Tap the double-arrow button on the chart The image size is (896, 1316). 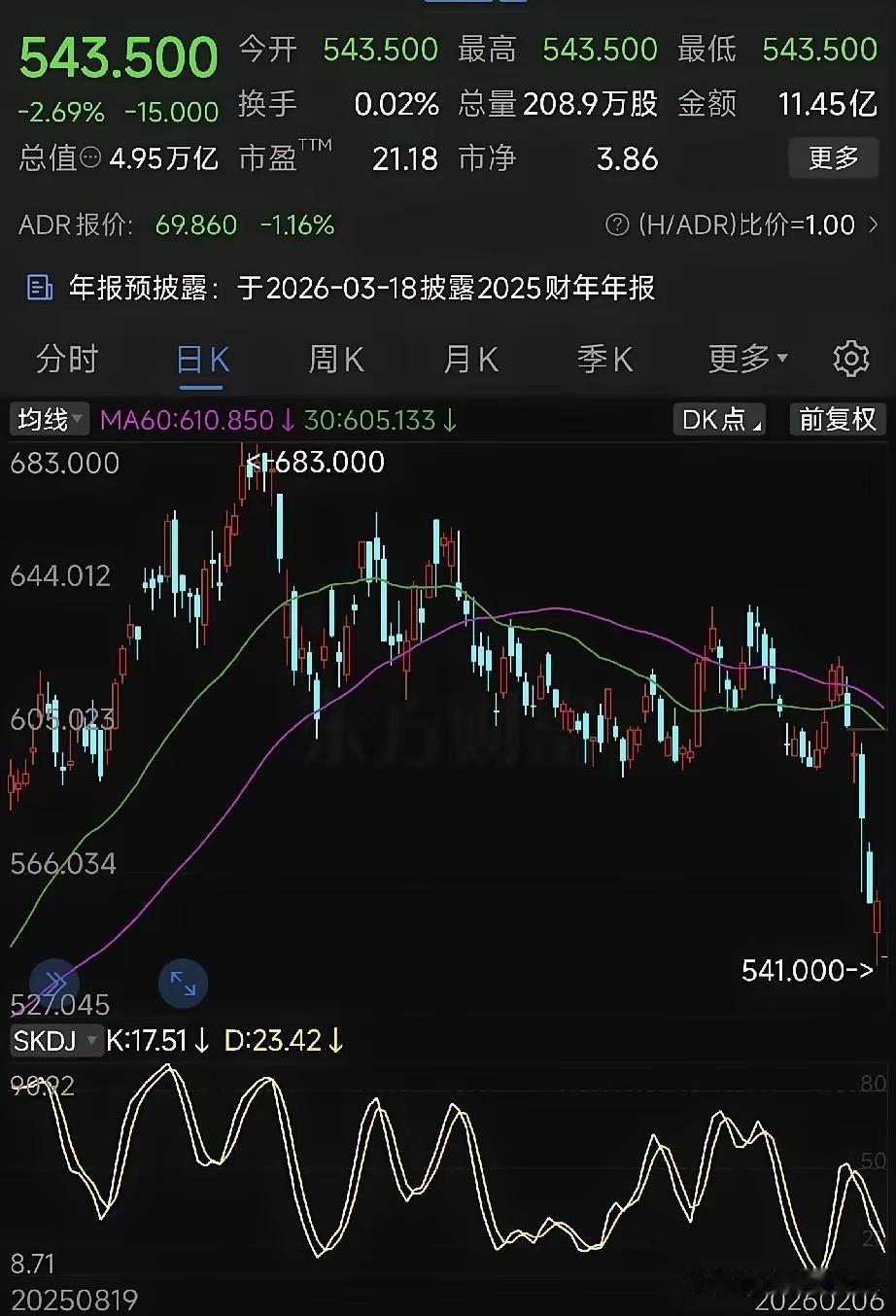(54, 983)
